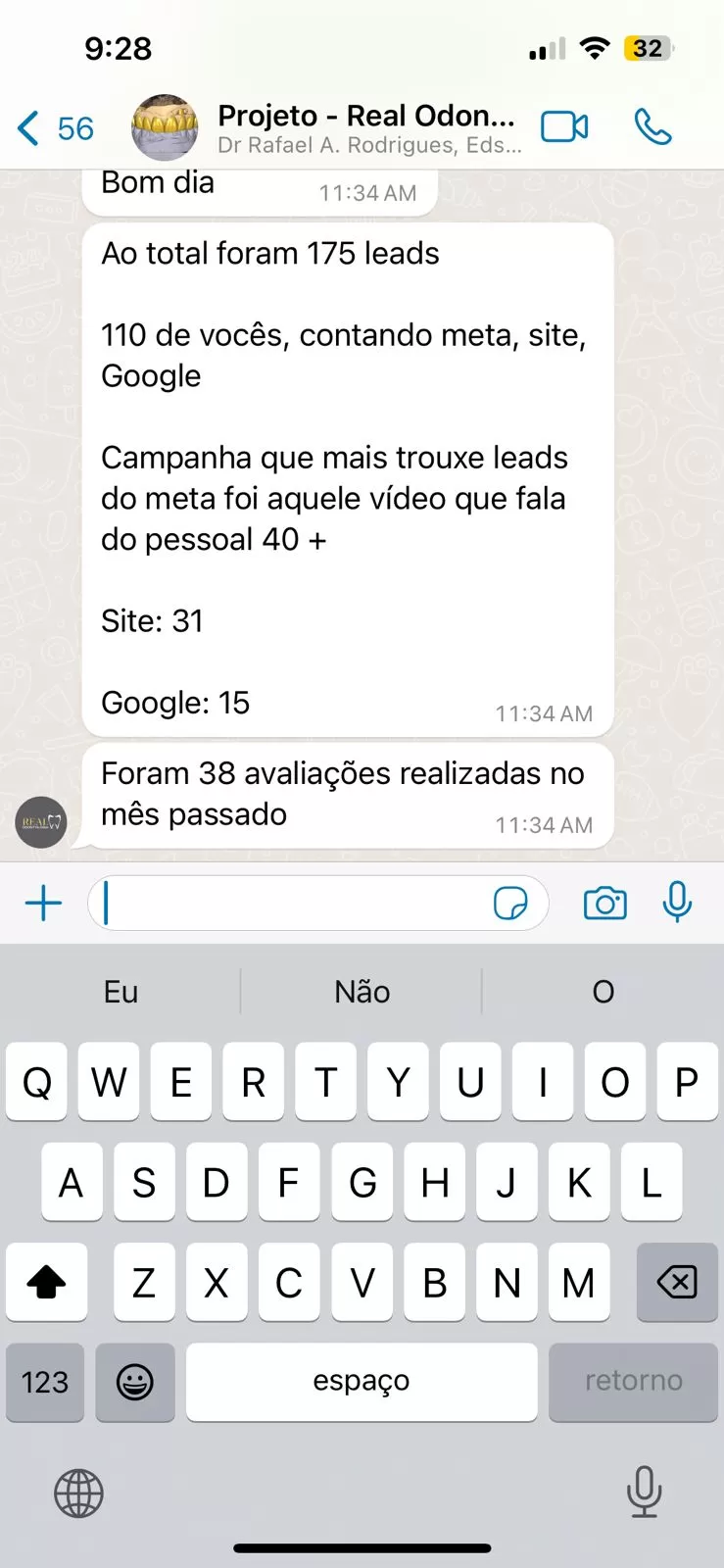
Task: Start keyboard dictation microphone
Action: coord(644,1492)
